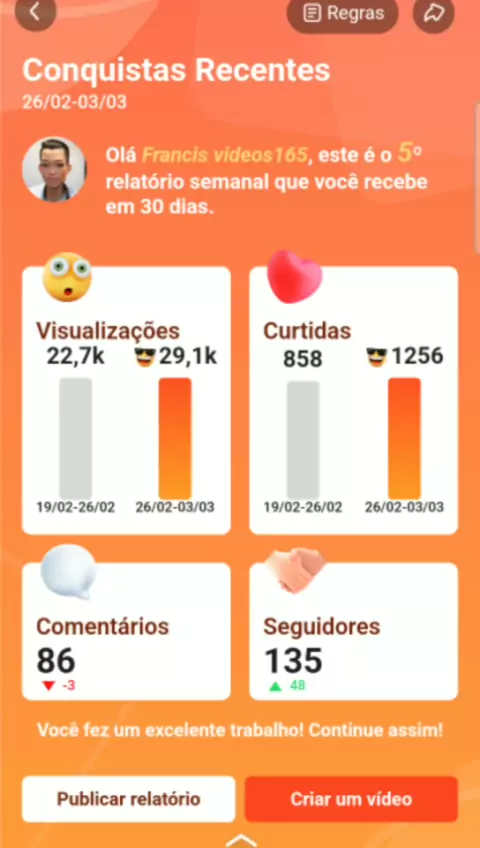Expand the bottom panel with the up chevron
This screenshot has width=480, height=848.
[x=241, y=840]
